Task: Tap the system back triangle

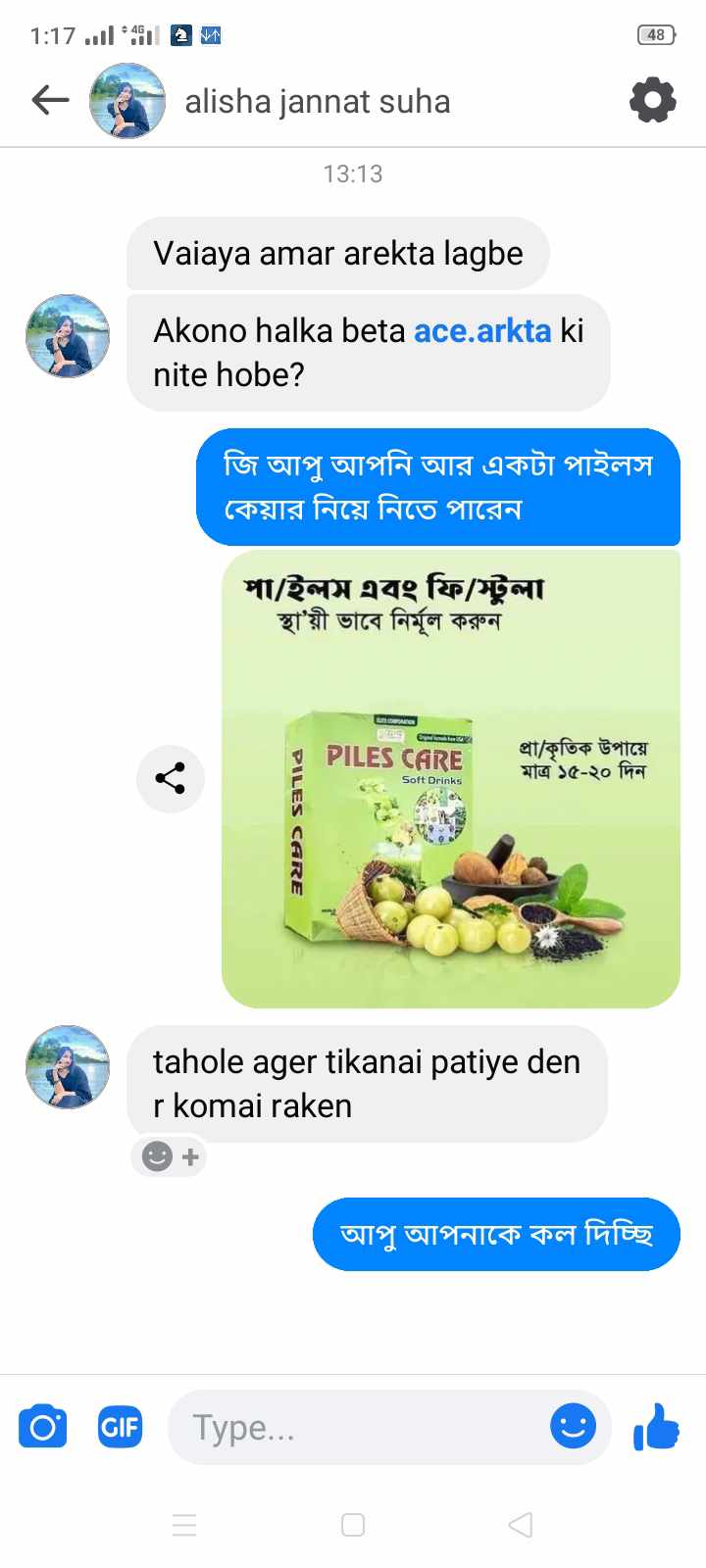Action: click(521, 1525)
